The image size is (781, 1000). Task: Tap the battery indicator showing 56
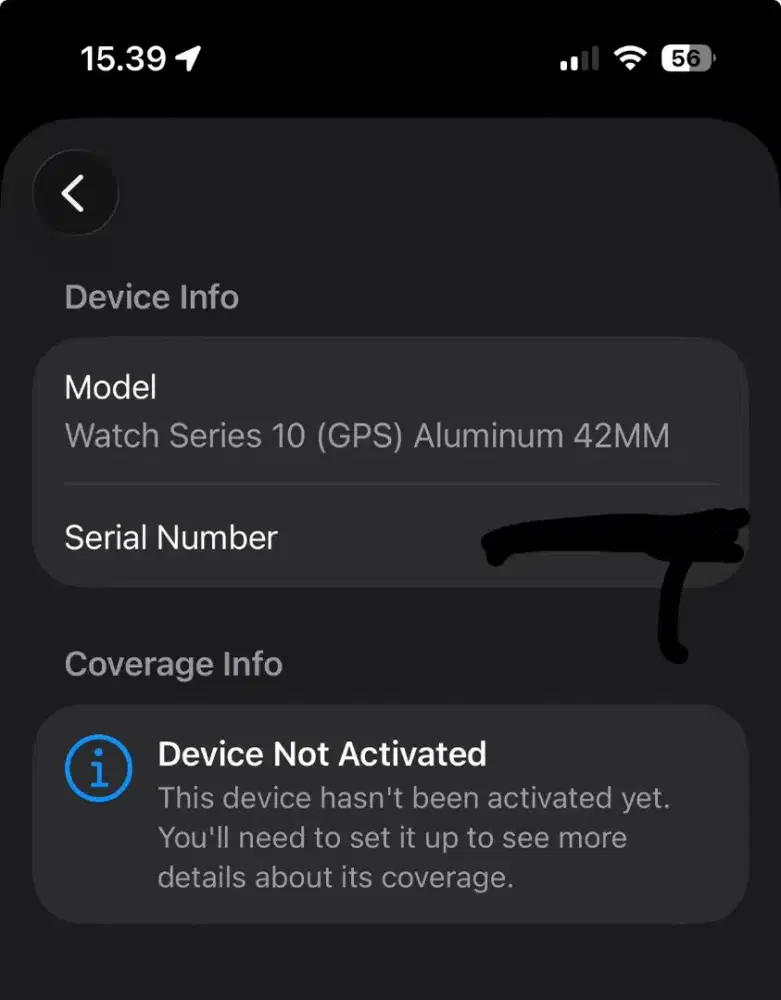click(686, 59)
